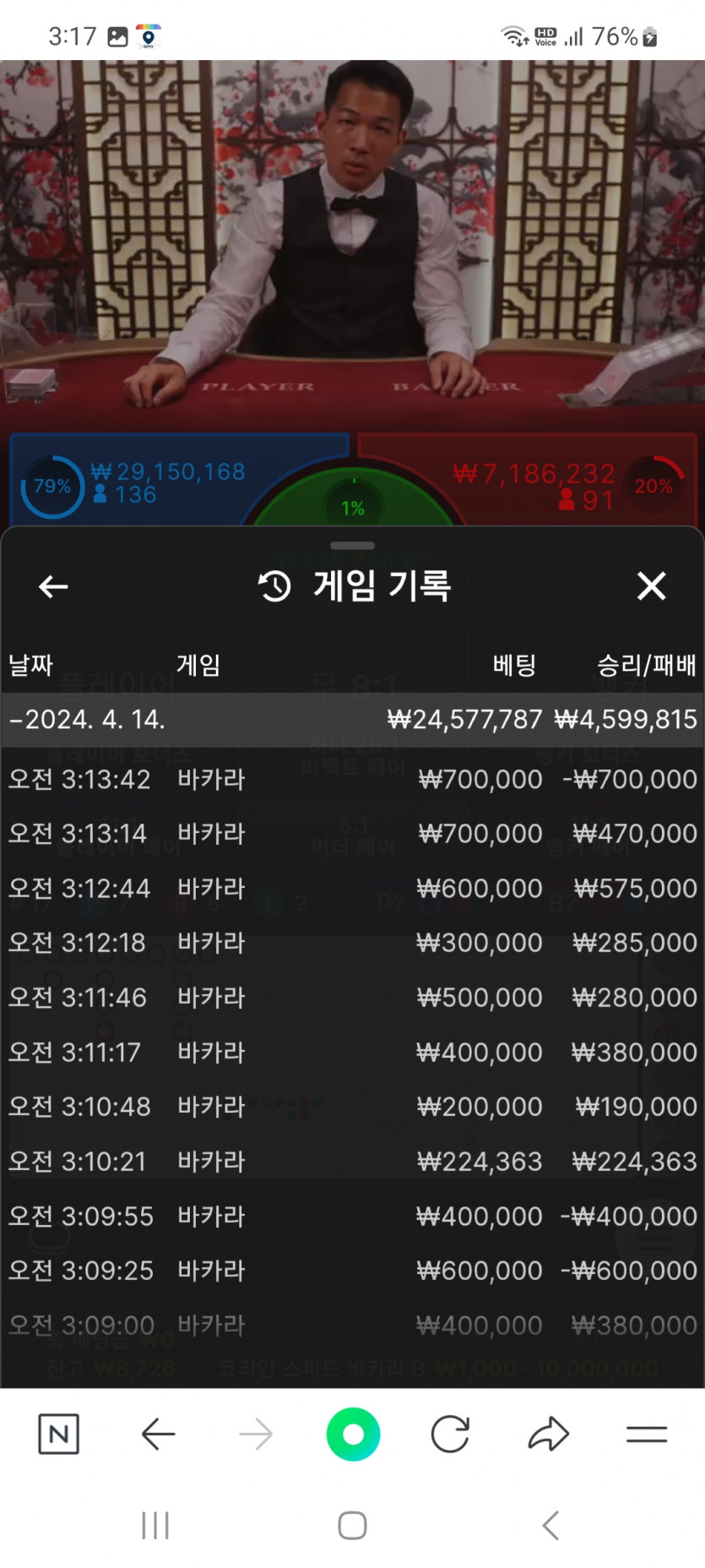View details of the 3:12:44 round
705x1568 pixels.
[x=352, y=889]
